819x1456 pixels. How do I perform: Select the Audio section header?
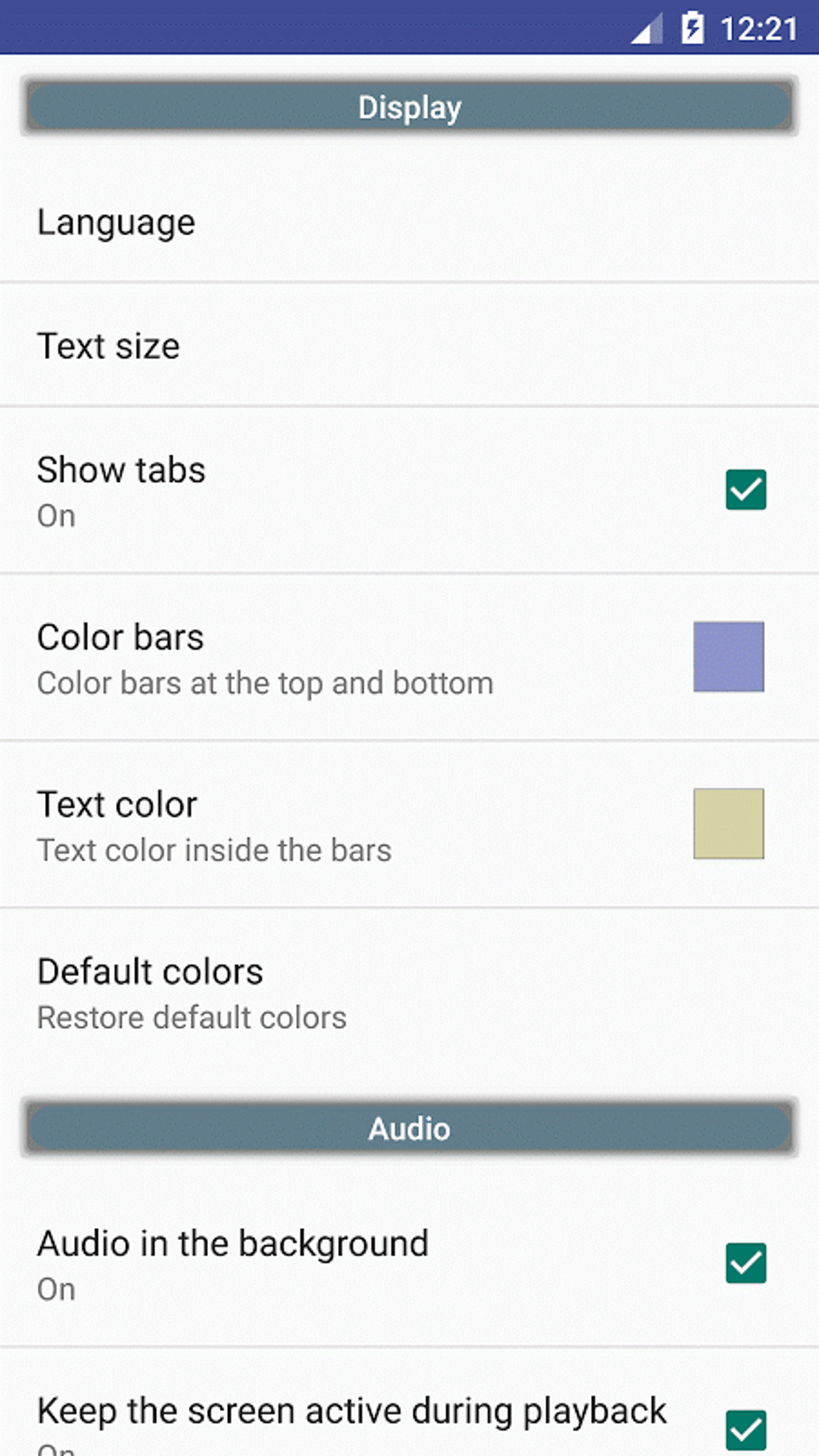coord(409,1128)
